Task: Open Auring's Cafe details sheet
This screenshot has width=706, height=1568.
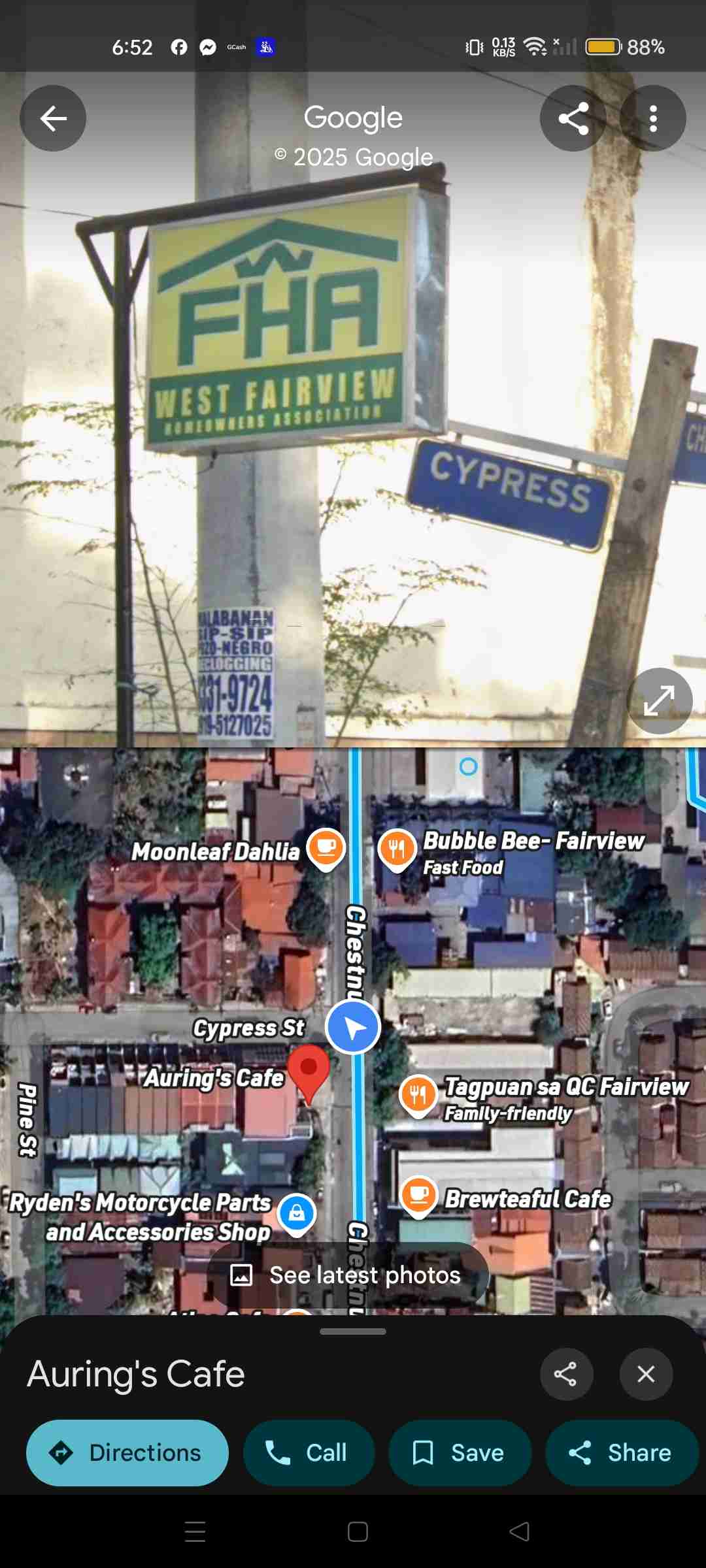Action: pyautogui.click(x=136, y=1374)
